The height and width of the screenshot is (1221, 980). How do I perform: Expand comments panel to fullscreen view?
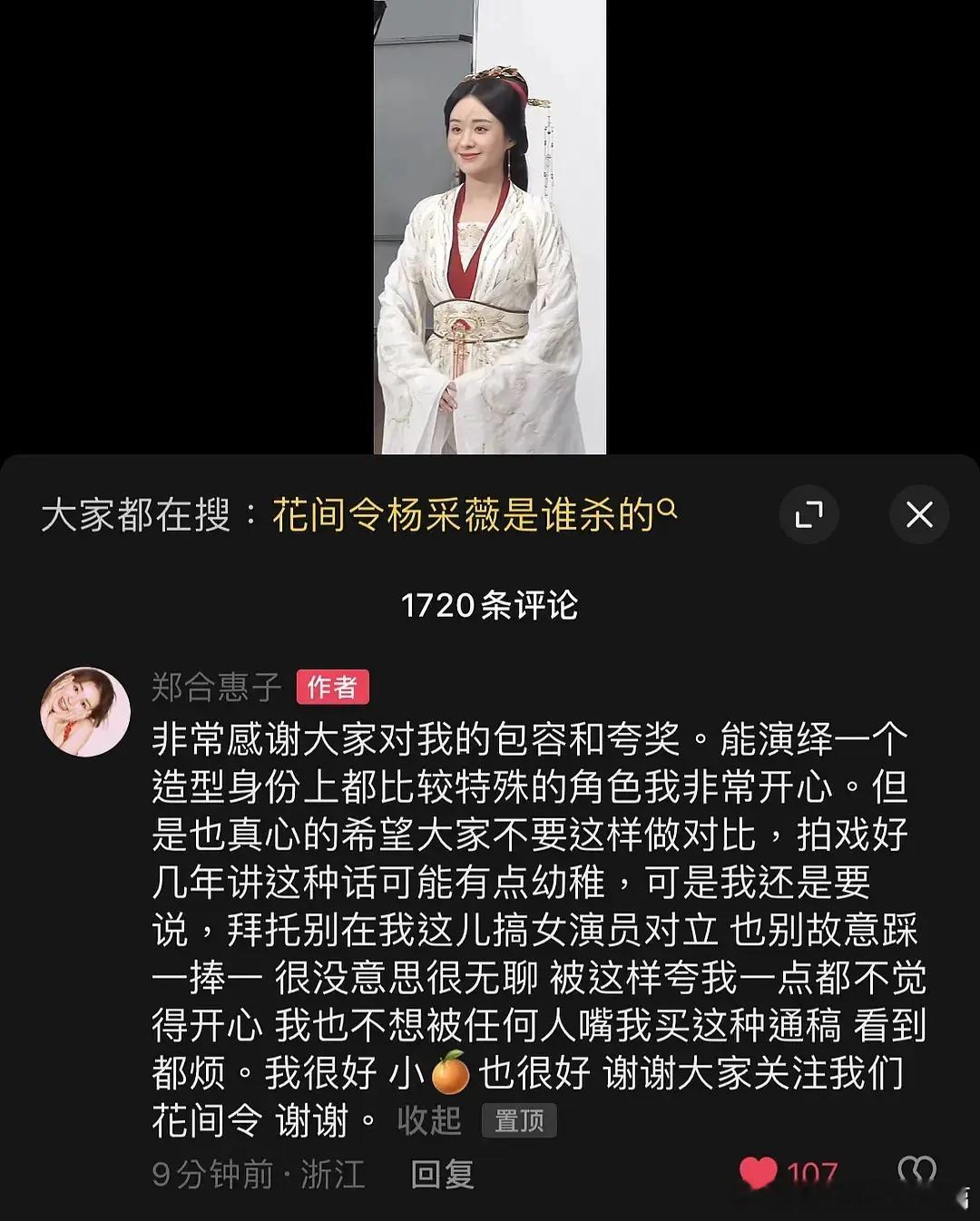tap(810, 513)
